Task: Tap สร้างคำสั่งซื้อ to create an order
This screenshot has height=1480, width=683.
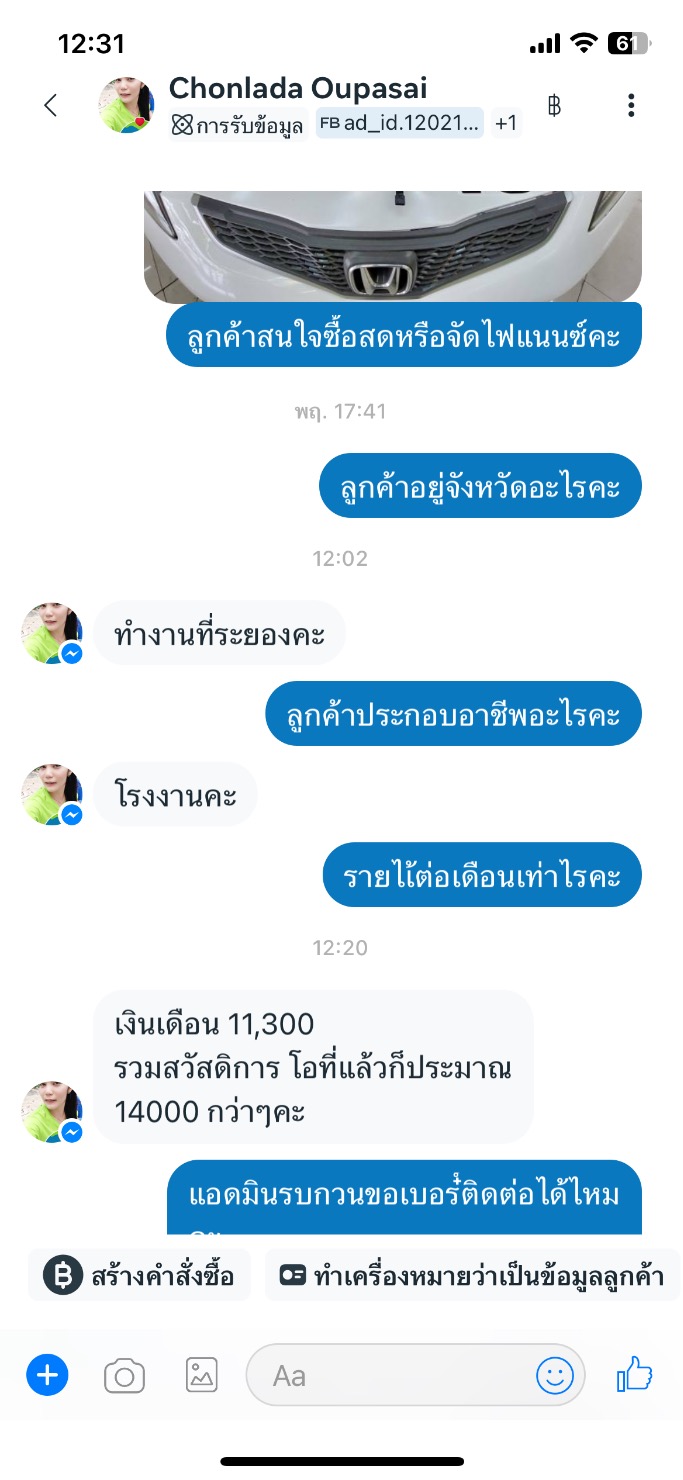Action: pyautogui.click(x=139, y=1275)
